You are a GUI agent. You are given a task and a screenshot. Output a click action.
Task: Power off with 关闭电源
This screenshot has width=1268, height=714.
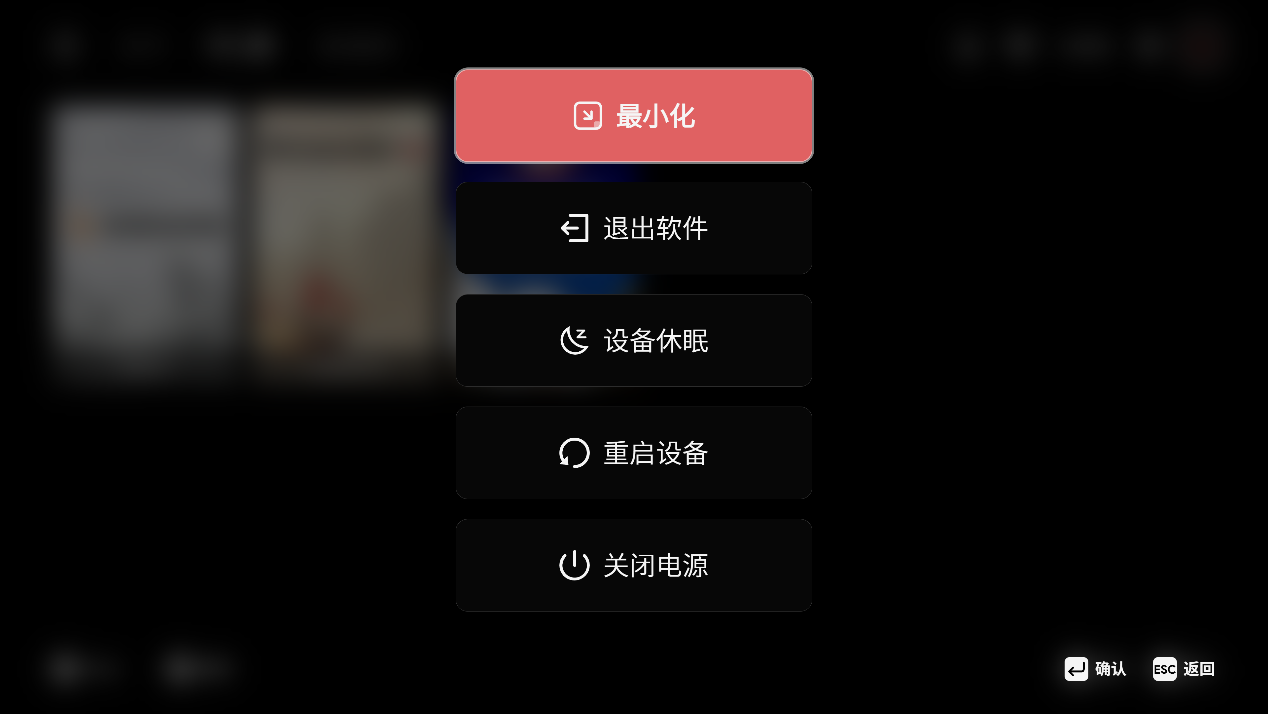(633, 565)
